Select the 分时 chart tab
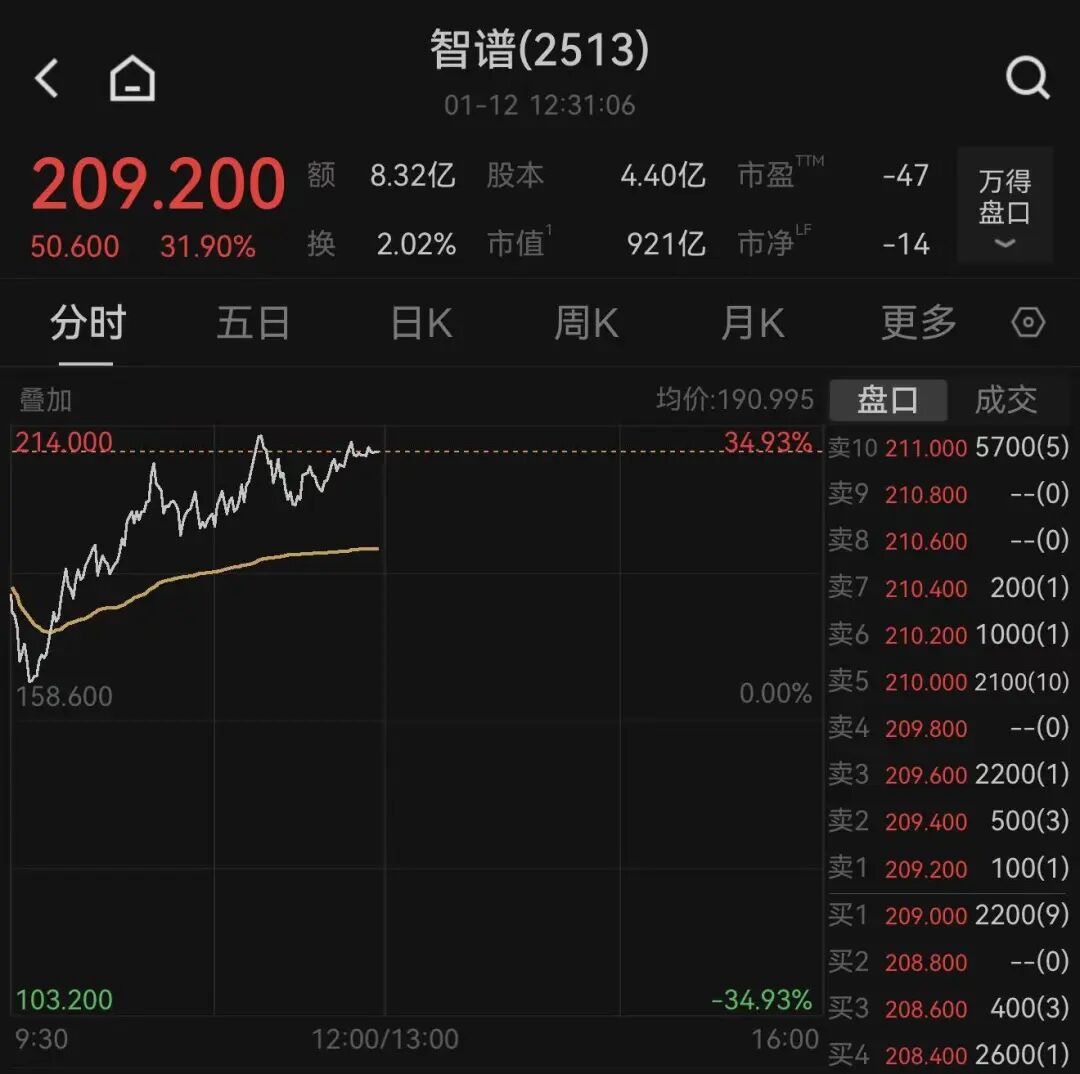The width and height of the screenshot is (1080, 1074). tap(88, 324)
